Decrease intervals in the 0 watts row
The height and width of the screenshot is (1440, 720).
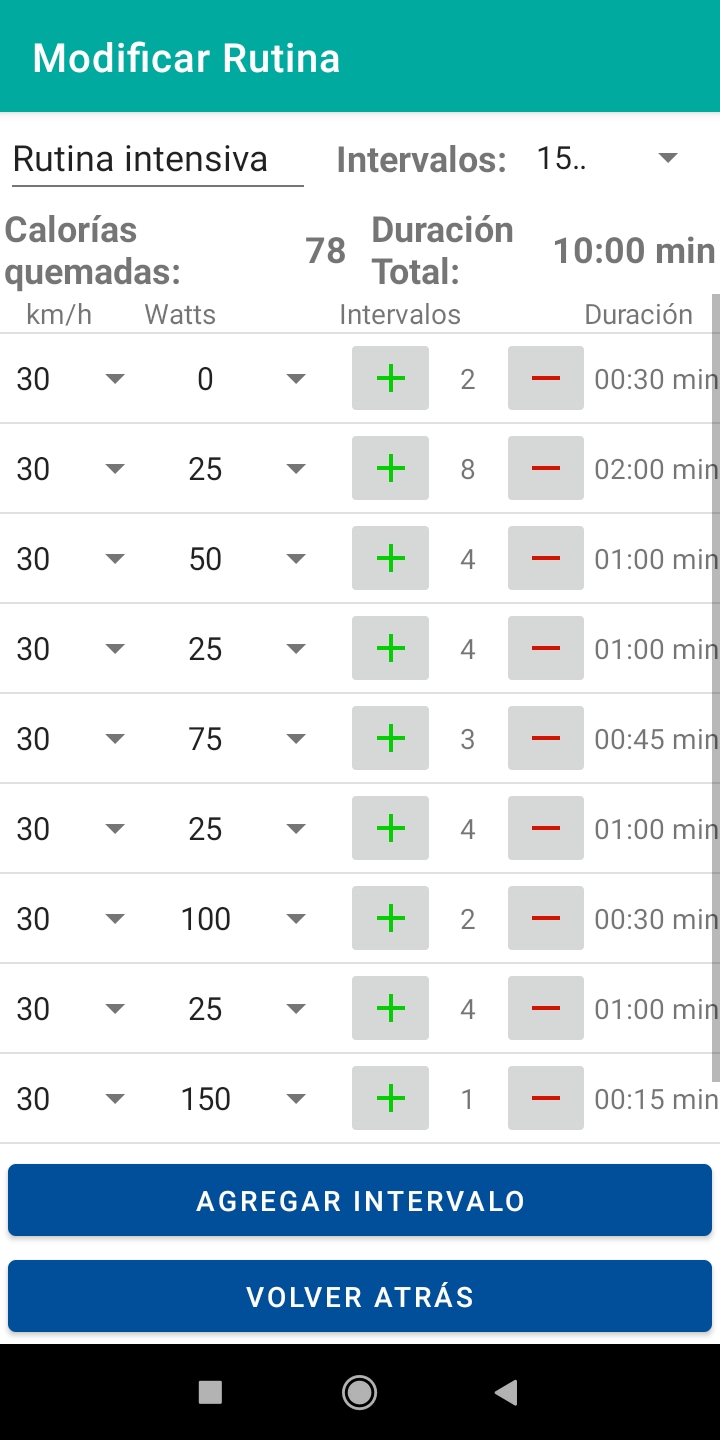(x=545, y=378)
